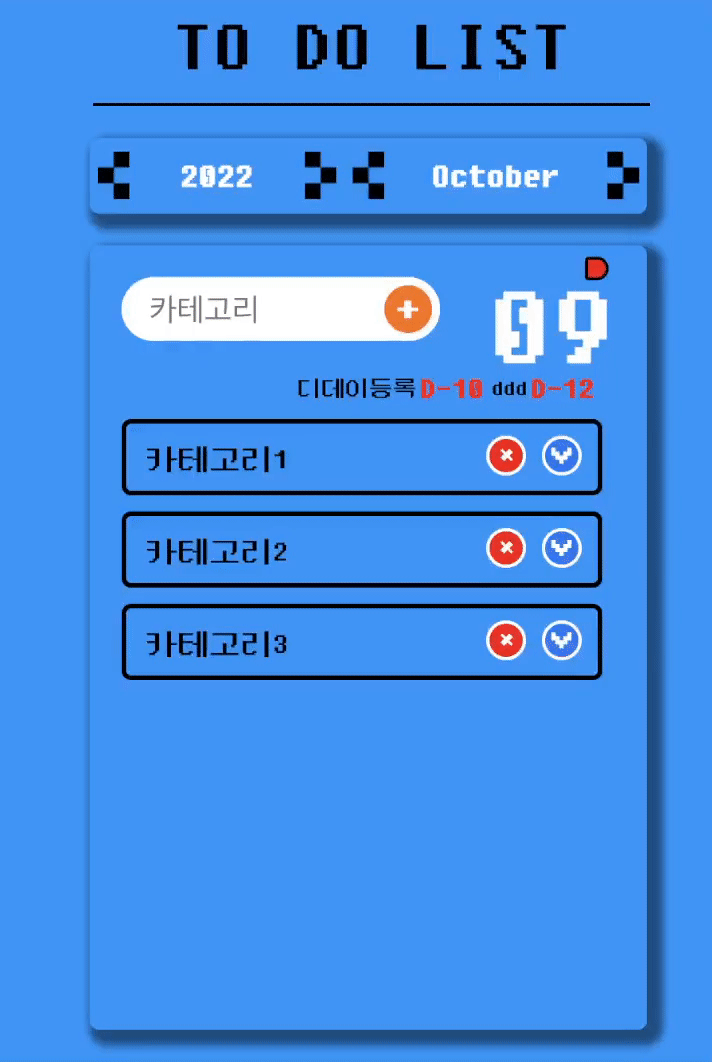Viewport: 712px width, 1062px height.
Task: Go back to the previous month
Action: pyautogui.click(x=369, y=177)
